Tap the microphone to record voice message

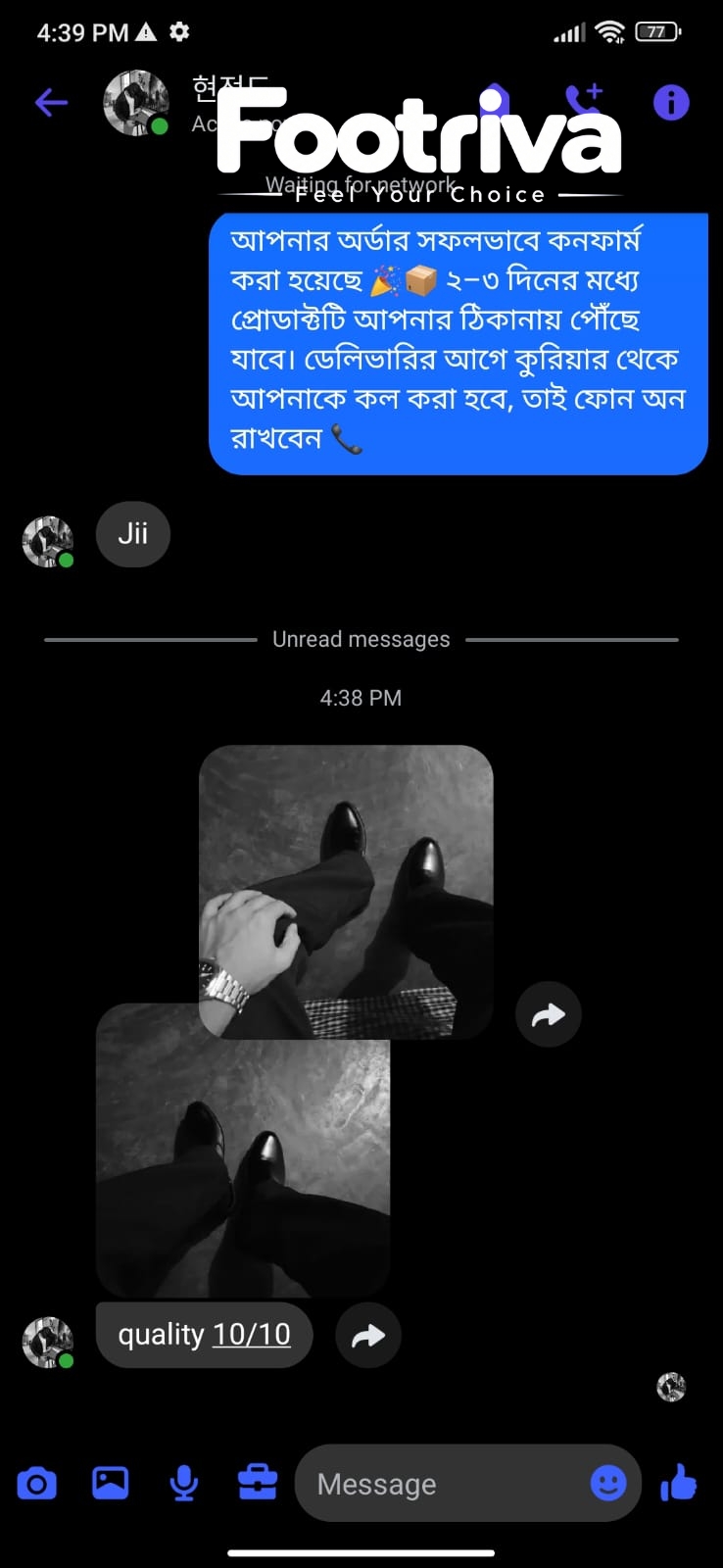click(183, 1484)
